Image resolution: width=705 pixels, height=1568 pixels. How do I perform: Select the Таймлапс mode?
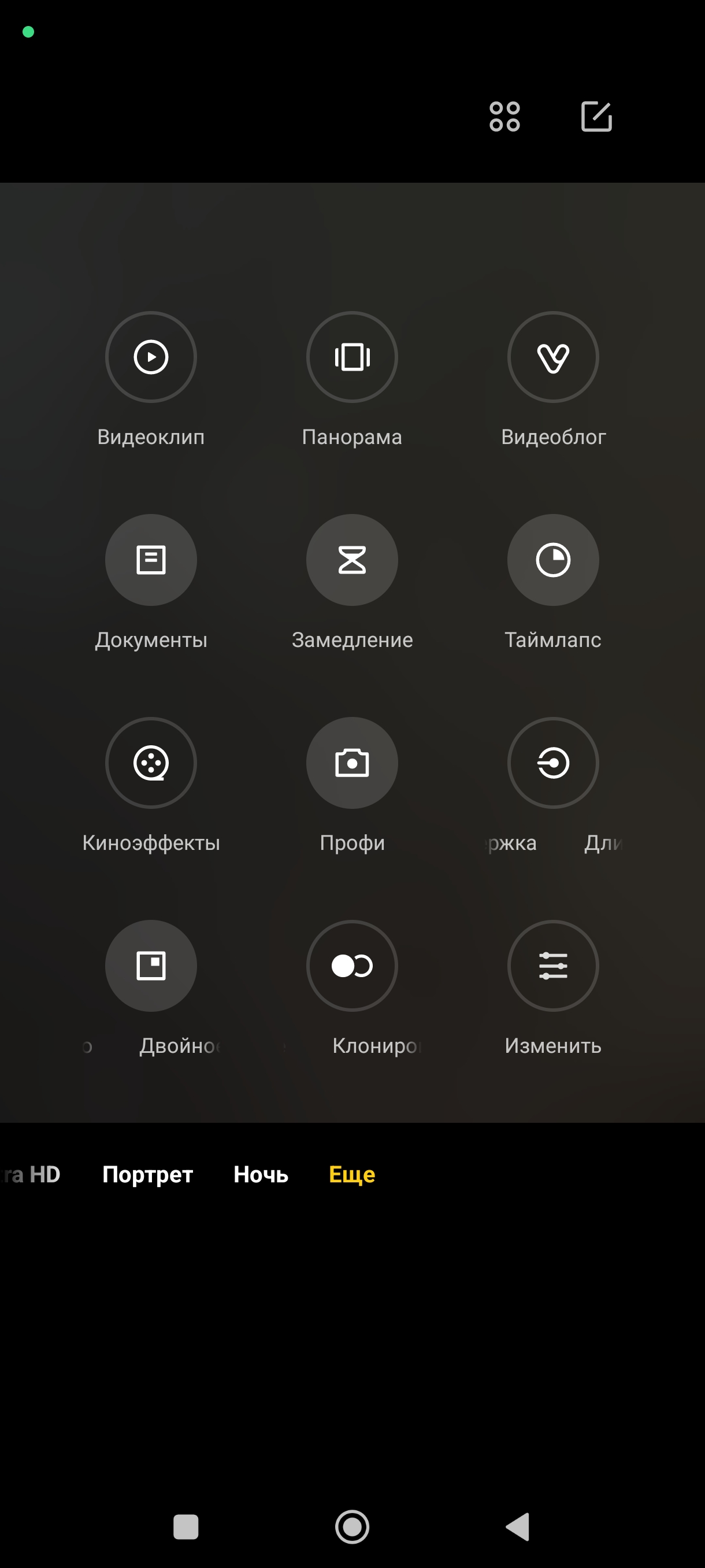tap(553, 560)
